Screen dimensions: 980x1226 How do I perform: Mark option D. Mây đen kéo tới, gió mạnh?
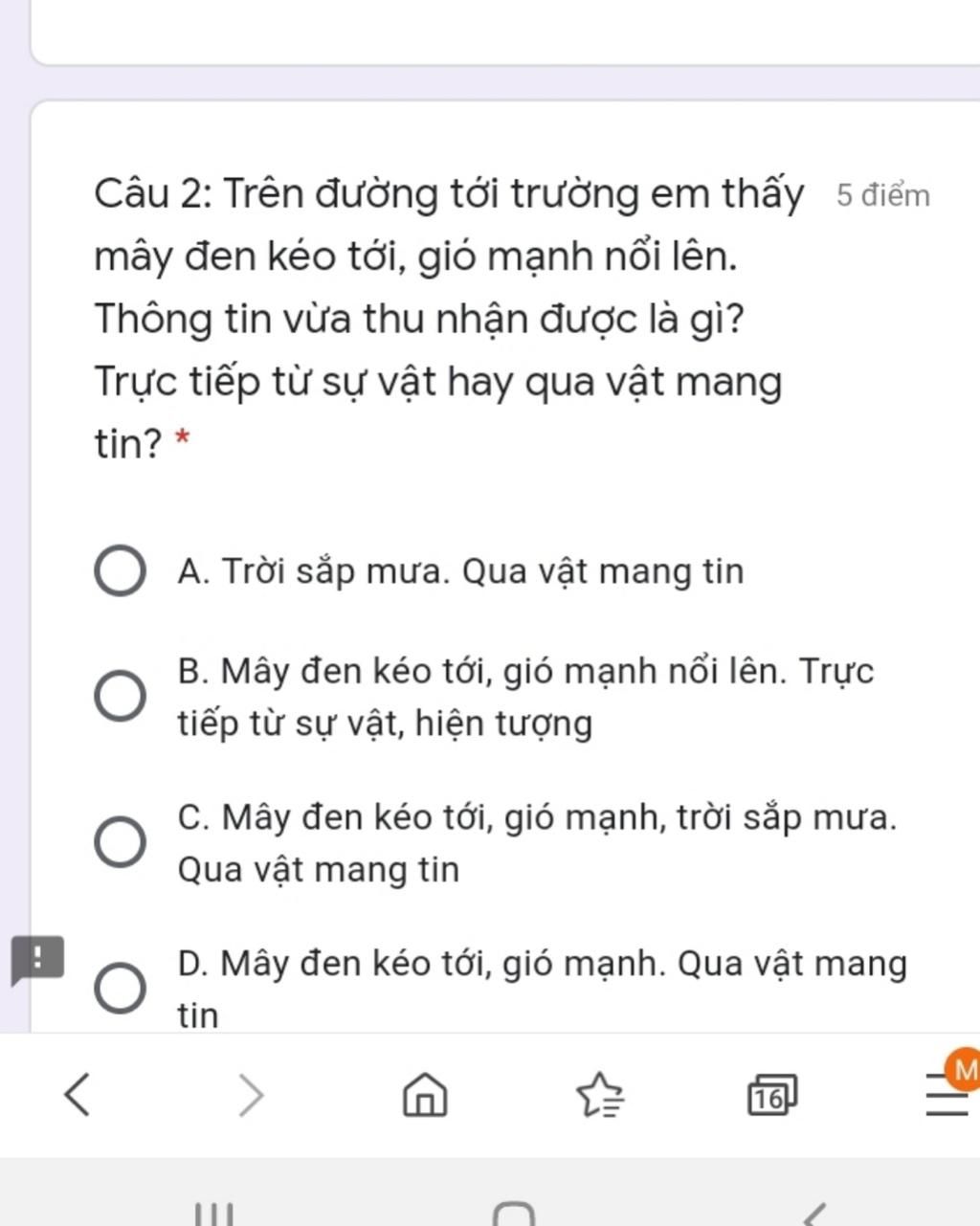point(121,988)
